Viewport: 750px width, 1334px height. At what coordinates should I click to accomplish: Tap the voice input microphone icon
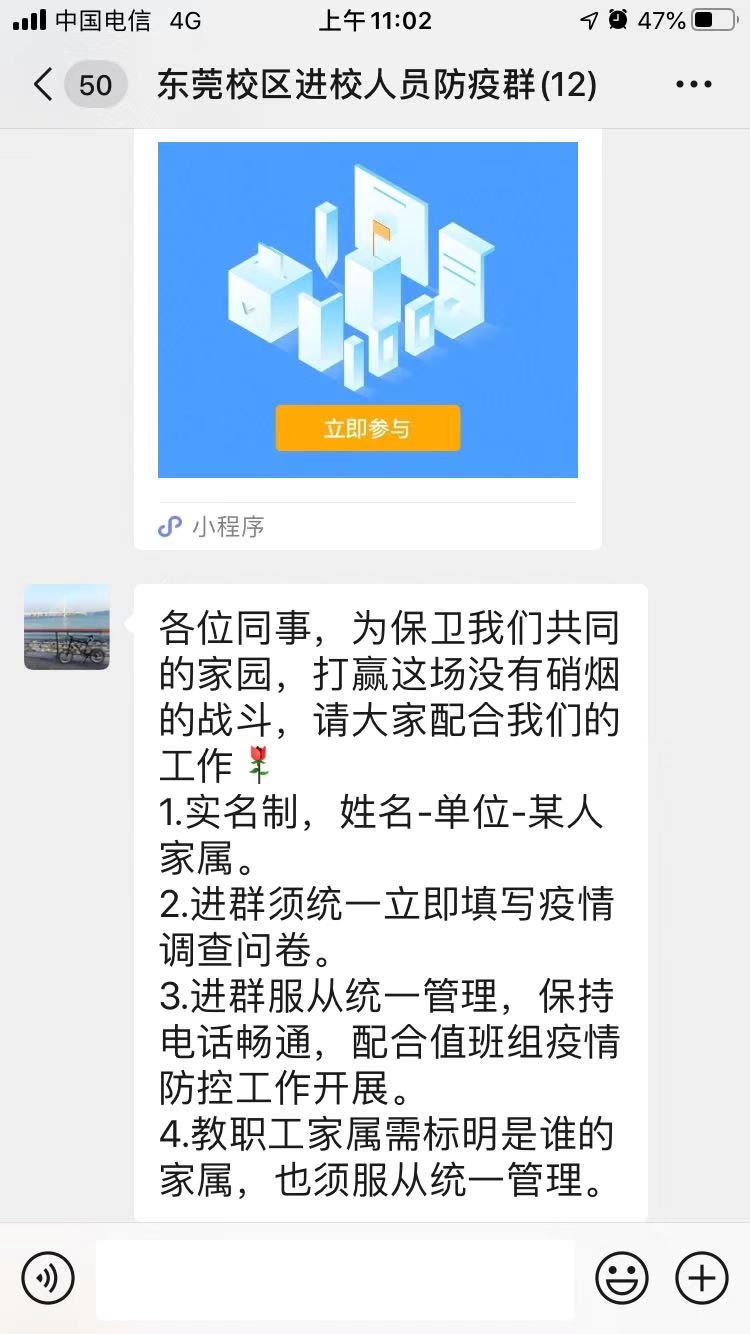coord(47,1278)
